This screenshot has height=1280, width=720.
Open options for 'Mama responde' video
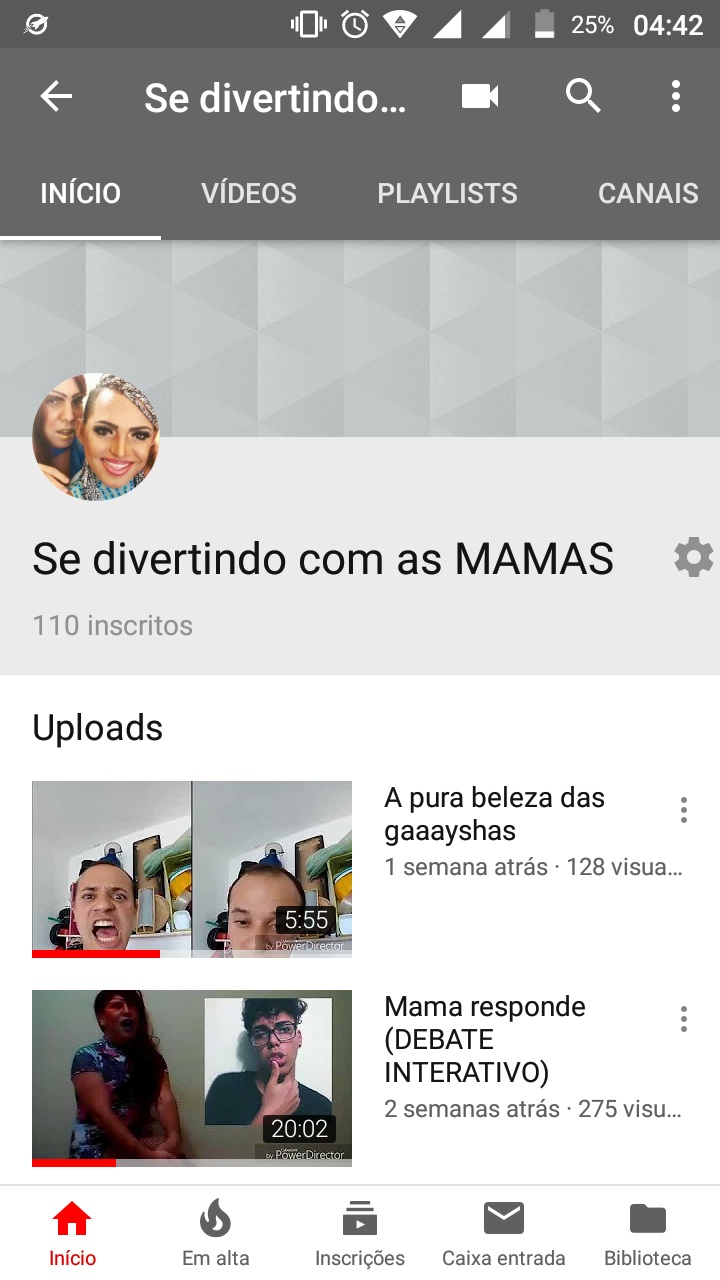684,1019
